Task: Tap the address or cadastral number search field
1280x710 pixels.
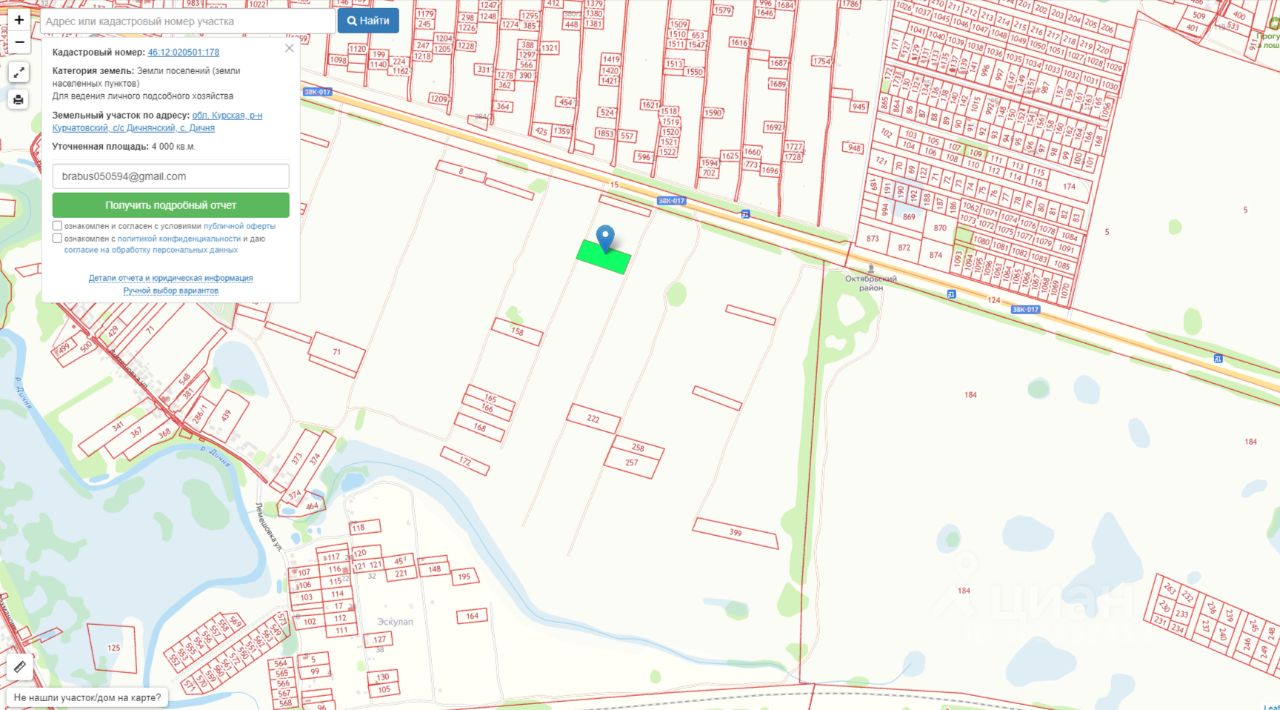Action: tap(188, 21)
